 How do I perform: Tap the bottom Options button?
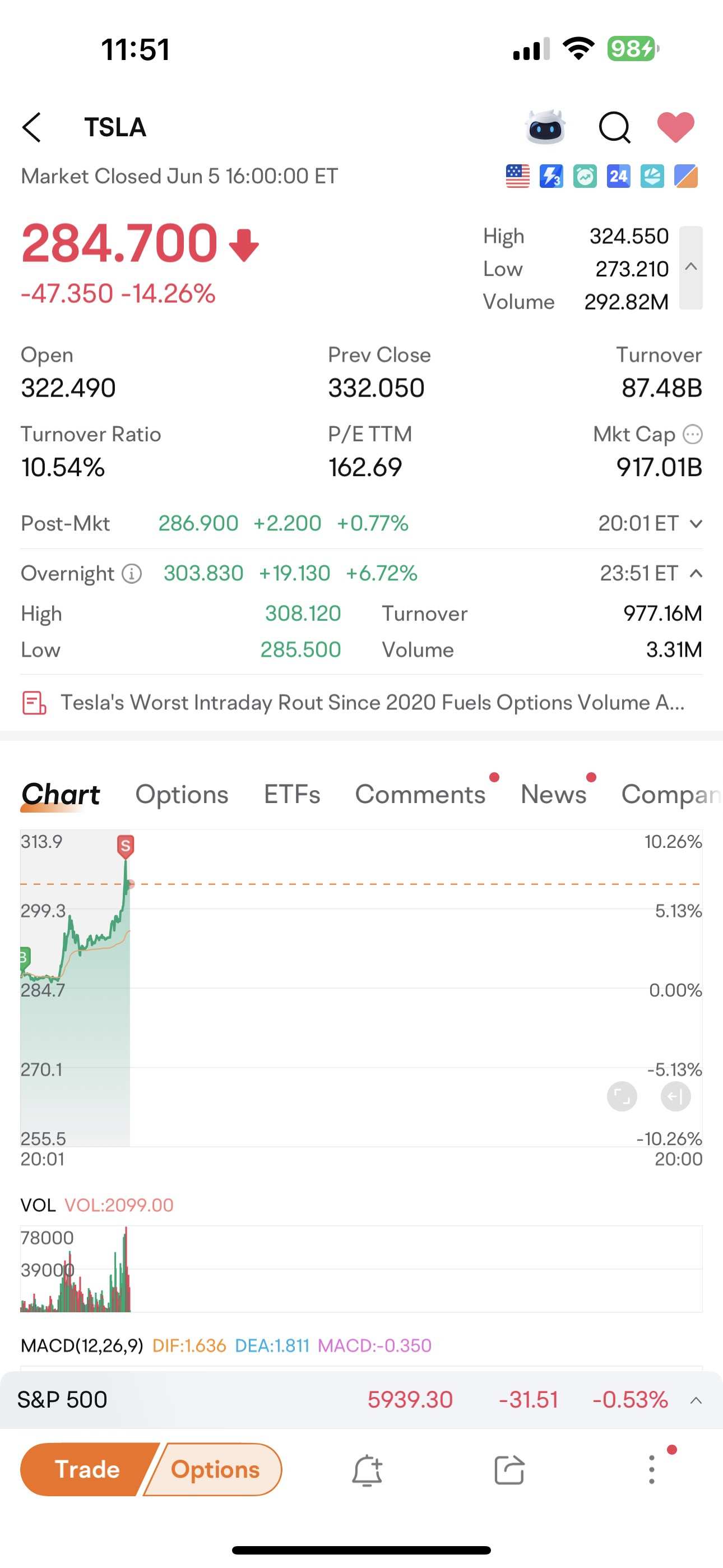[215, 1469]
